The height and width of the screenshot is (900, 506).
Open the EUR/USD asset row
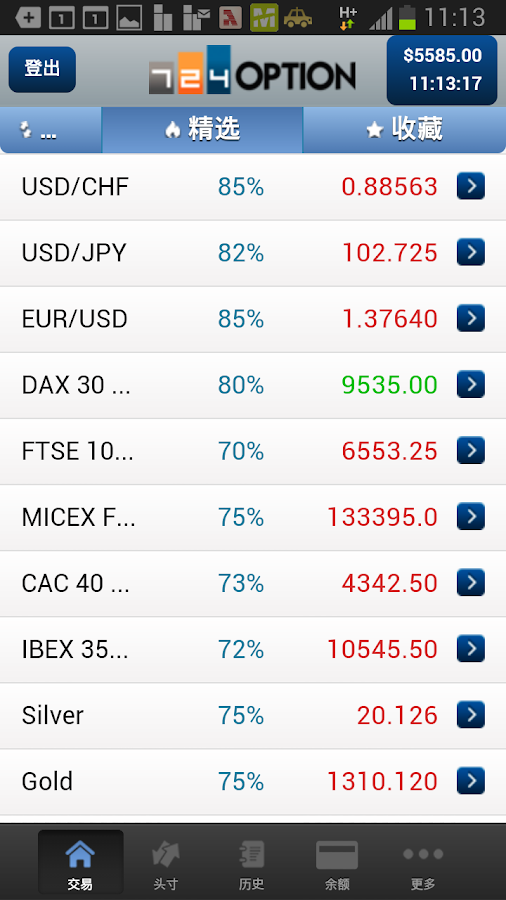click(253, 319)
